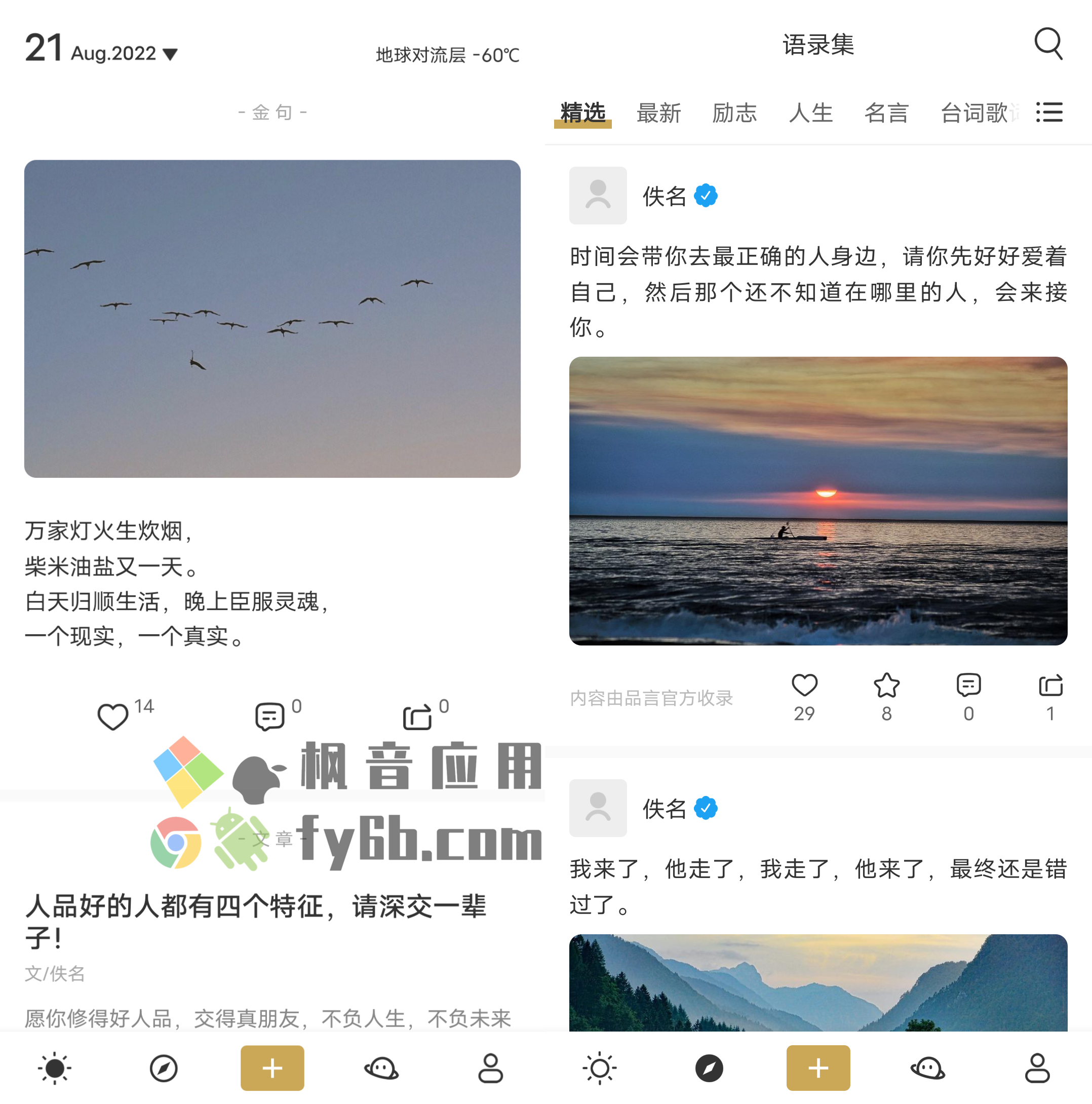Screen dimensions: 1092x1104
Task: Open the date picker next to Aug.2022
Action: pyautogui.click(x=170, y=54)
